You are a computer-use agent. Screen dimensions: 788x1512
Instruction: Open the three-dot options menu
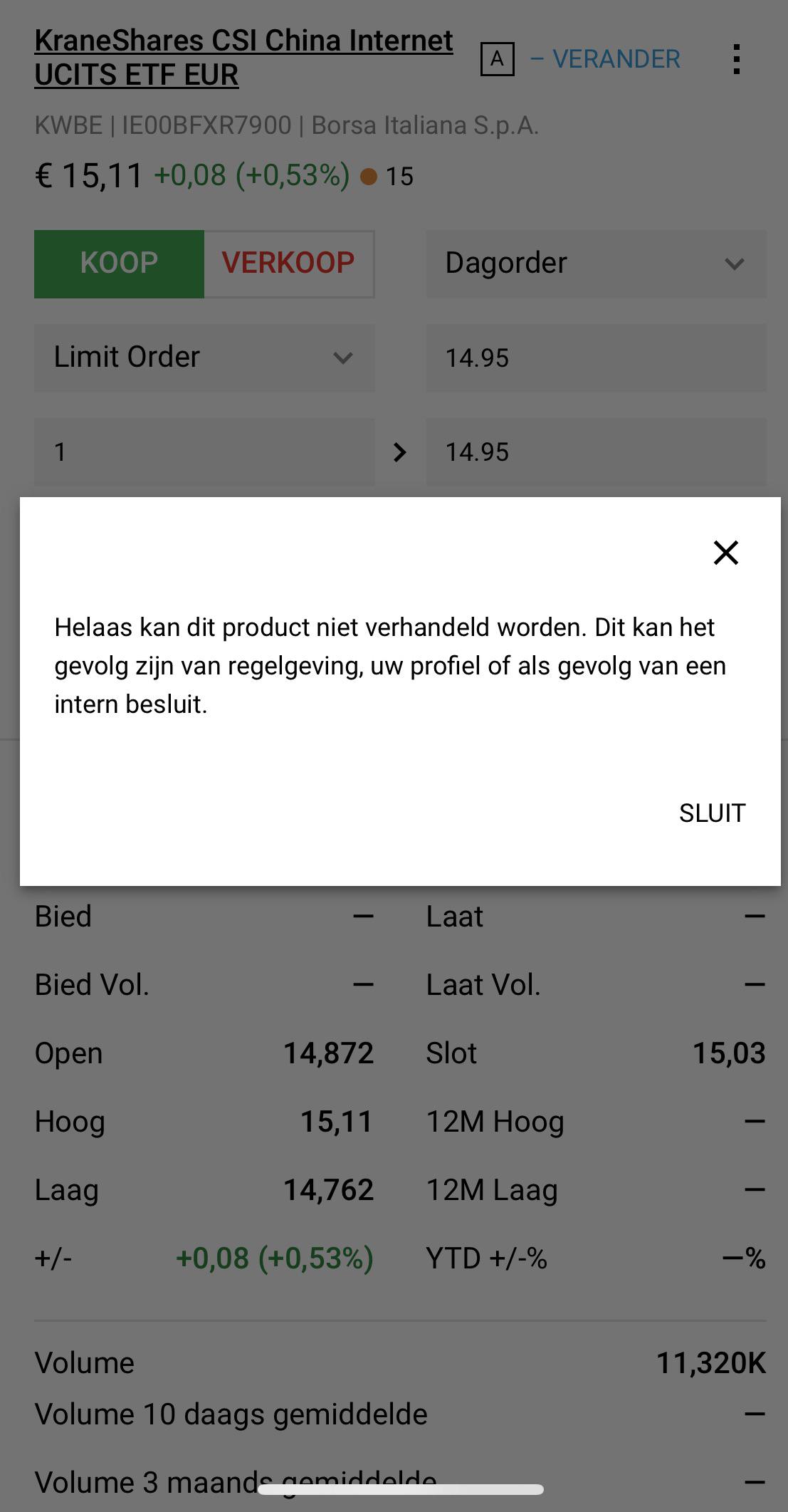coord(737,58)
